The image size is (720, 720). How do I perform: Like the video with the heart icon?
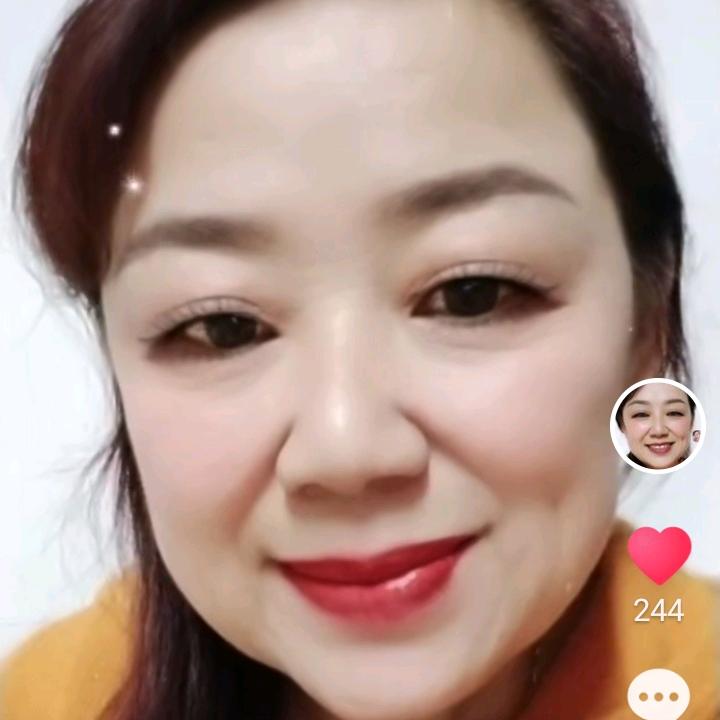pos(659,554)
